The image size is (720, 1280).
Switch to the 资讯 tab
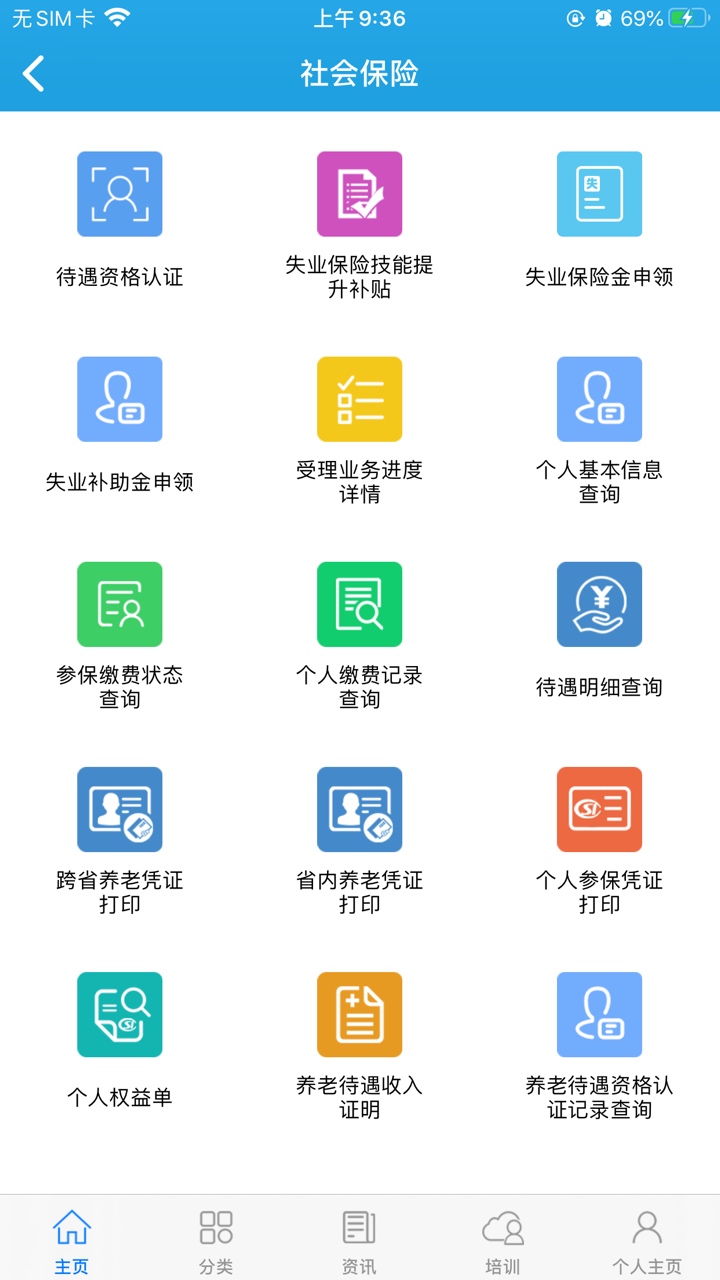pos(359,1241)
